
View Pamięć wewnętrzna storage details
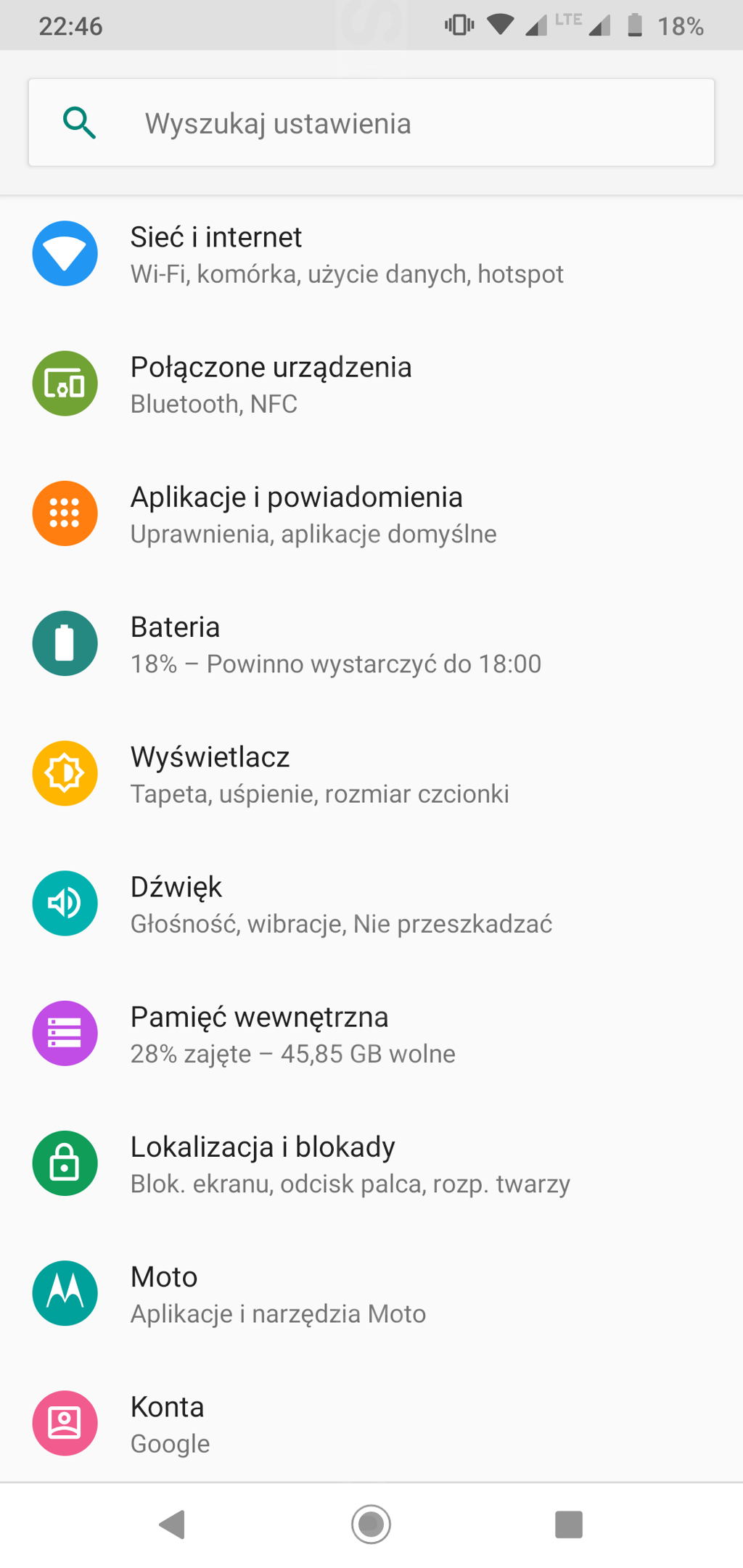pos(371,1033)
